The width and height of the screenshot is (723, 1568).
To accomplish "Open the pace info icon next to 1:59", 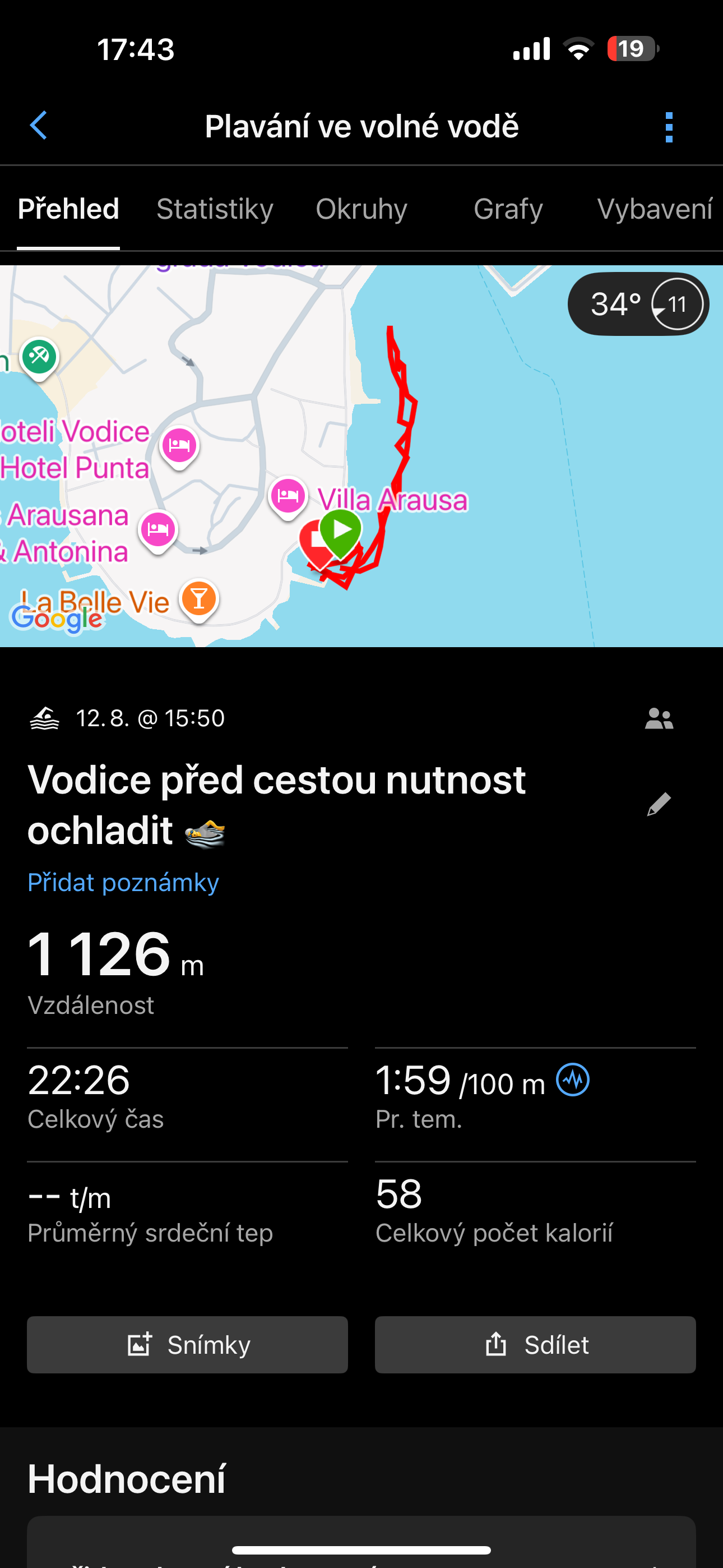I will [x=573, y=1080].
